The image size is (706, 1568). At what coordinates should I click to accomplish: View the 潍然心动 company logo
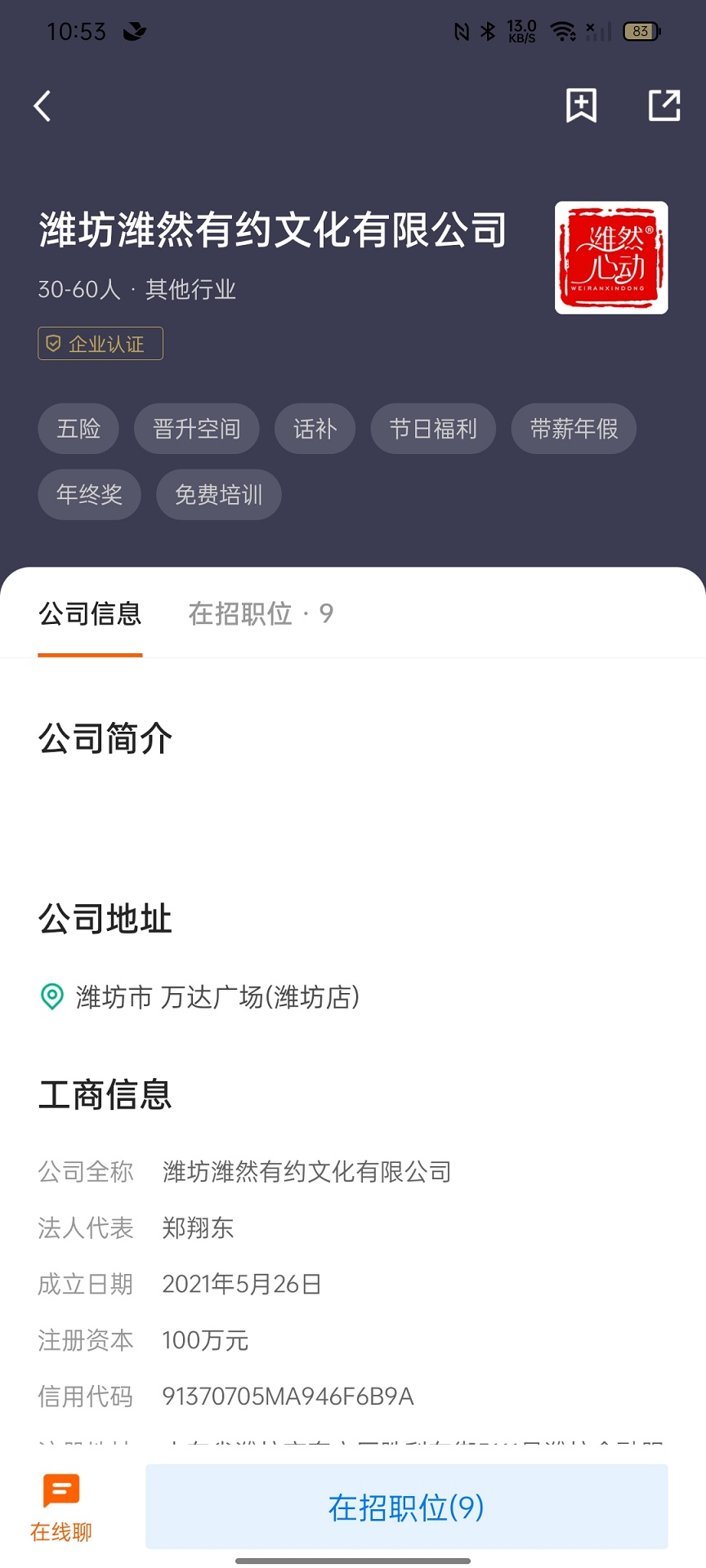click(x=610, y=259)
